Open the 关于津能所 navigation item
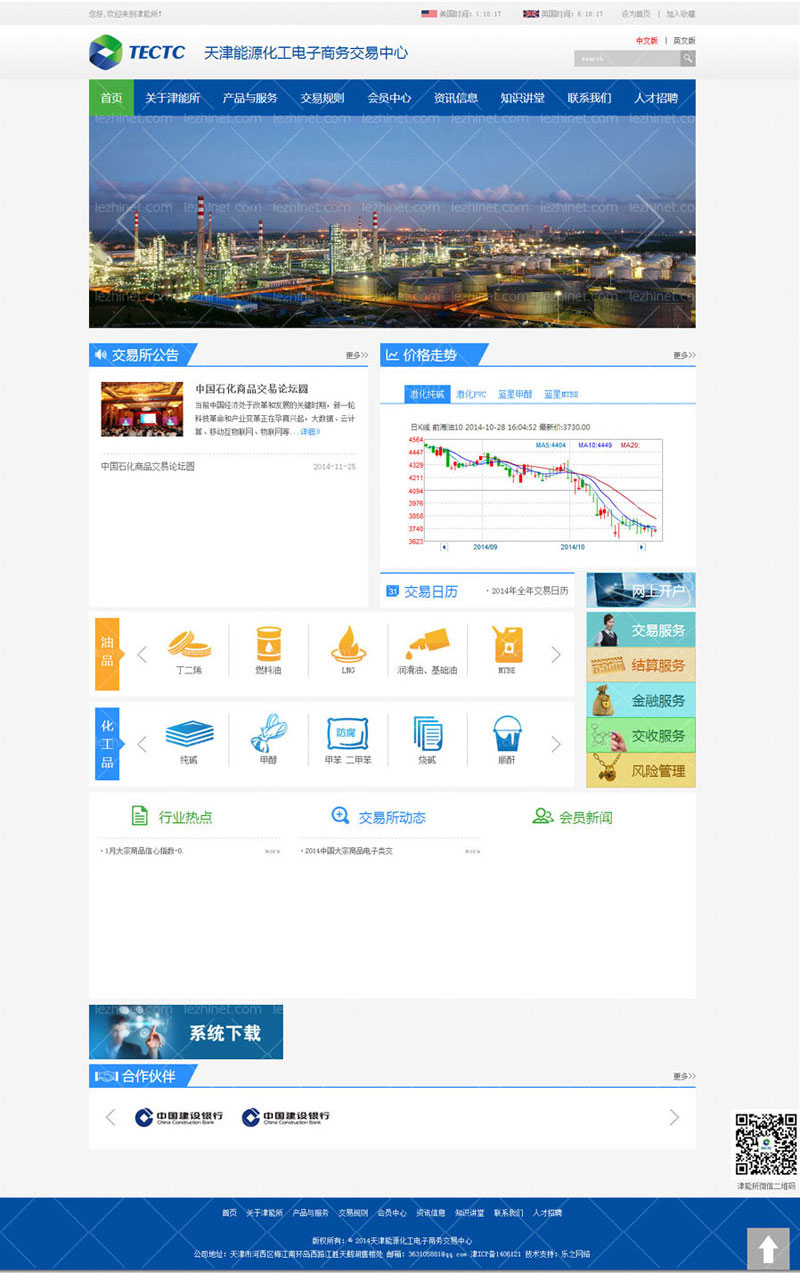800x1273 pixels. pos(172,98)
